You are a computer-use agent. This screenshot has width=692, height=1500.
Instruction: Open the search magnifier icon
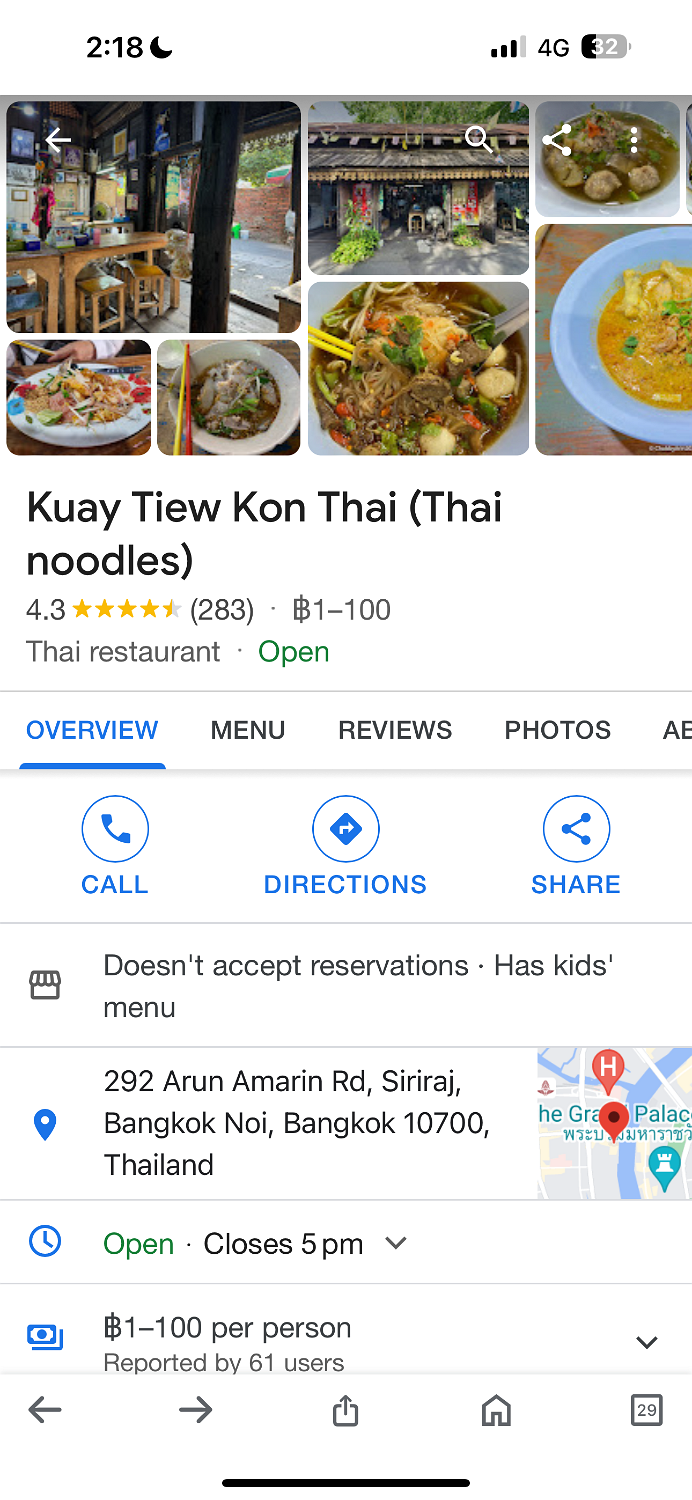[x=479, y=139]
